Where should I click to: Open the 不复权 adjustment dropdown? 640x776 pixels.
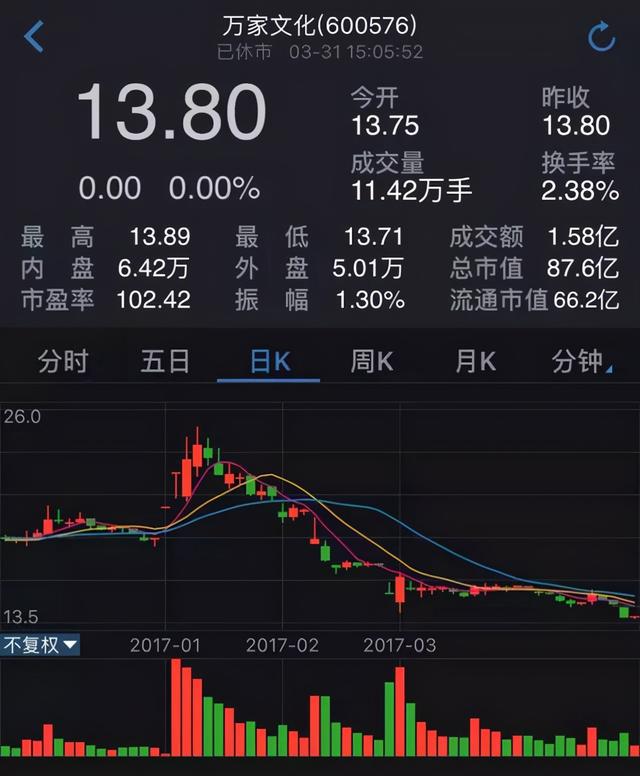[x=40, y=645]
